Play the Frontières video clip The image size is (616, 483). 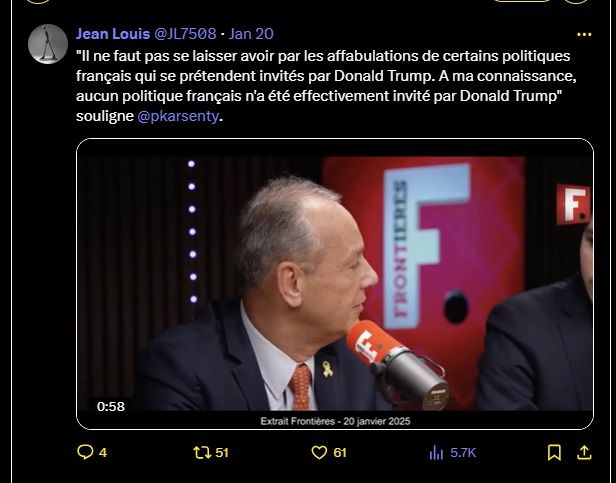[x=335, y=284]
